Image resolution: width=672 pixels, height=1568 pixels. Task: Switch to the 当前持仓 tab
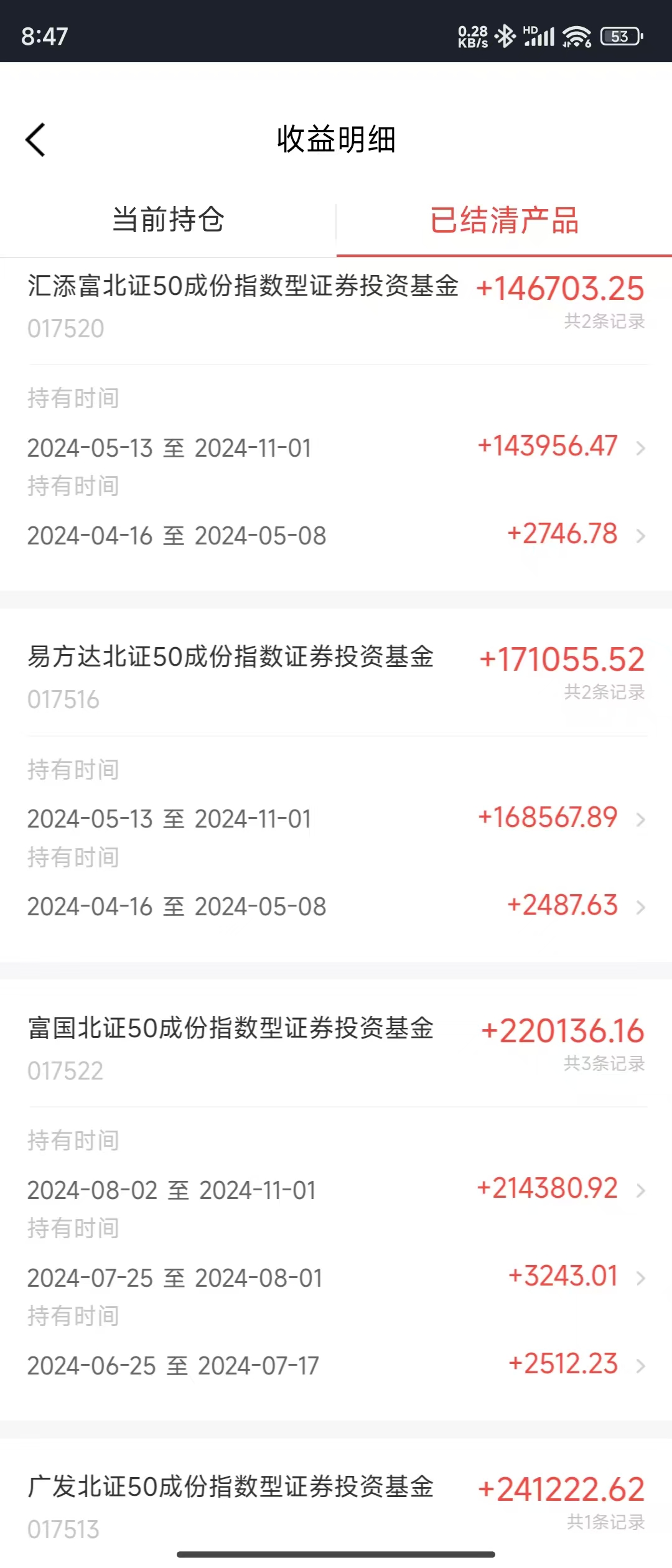tap(168, 220)
